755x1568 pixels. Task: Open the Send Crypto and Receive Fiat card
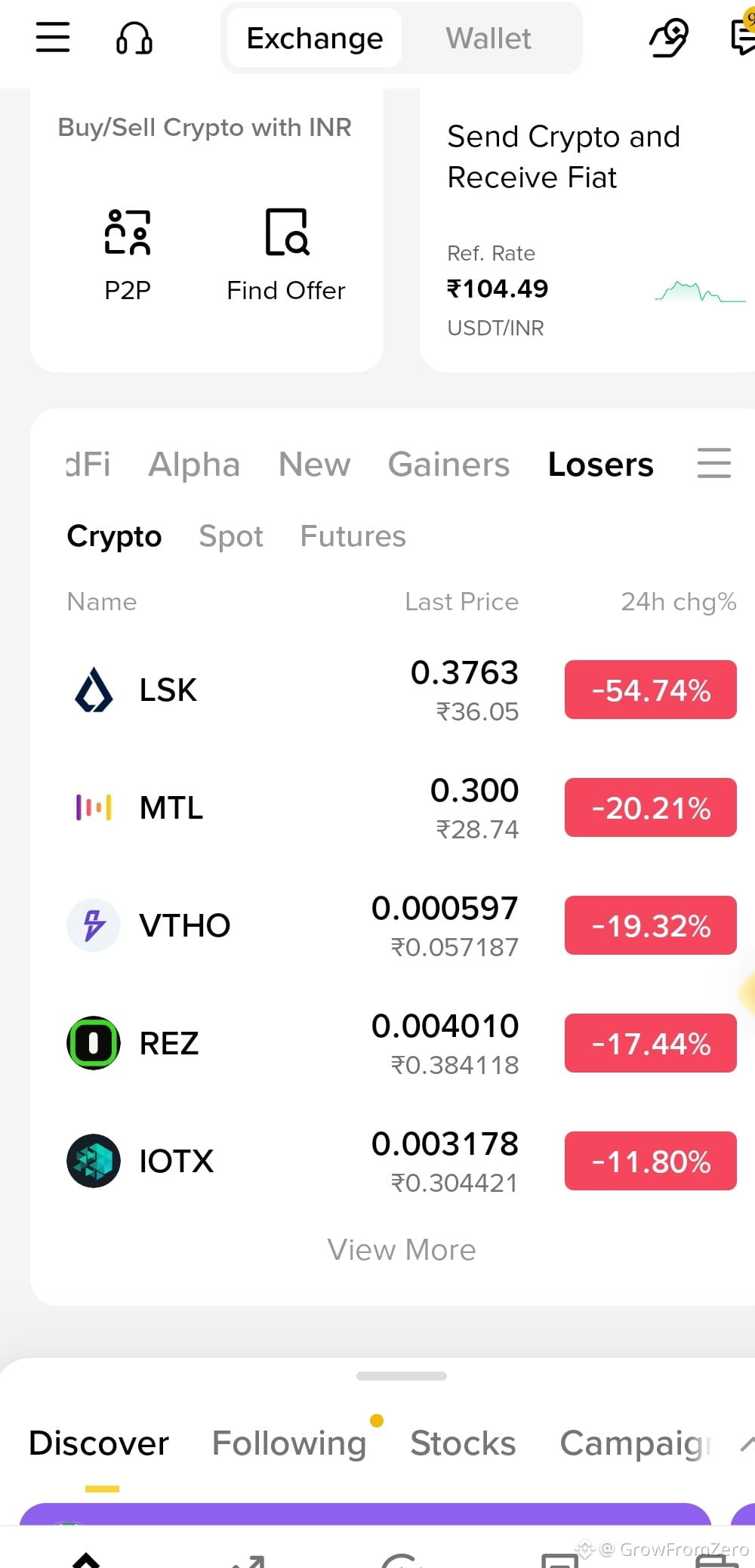[587, 230]
